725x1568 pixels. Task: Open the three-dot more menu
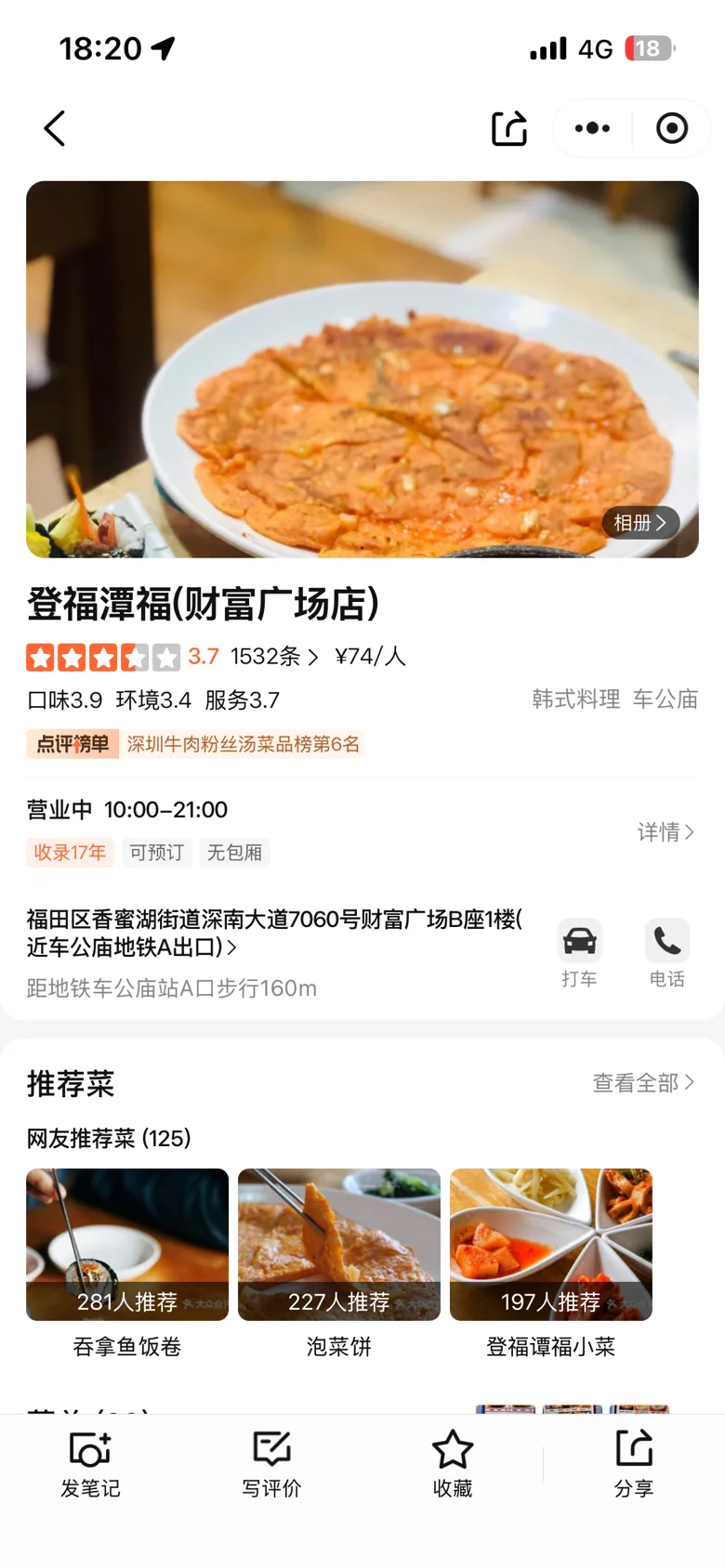592,128
